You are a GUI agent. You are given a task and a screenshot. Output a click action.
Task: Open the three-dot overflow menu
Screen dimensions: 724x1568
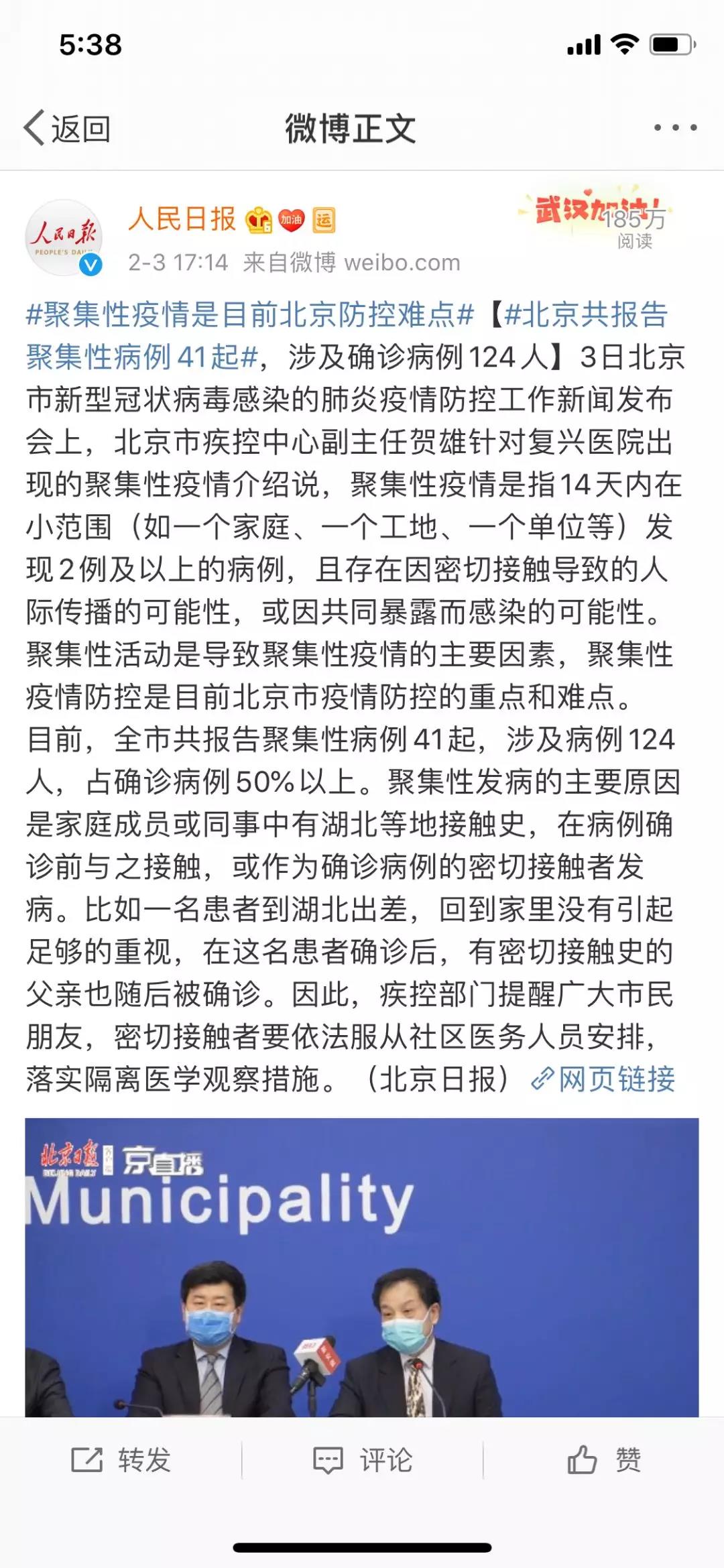[675, 127]
